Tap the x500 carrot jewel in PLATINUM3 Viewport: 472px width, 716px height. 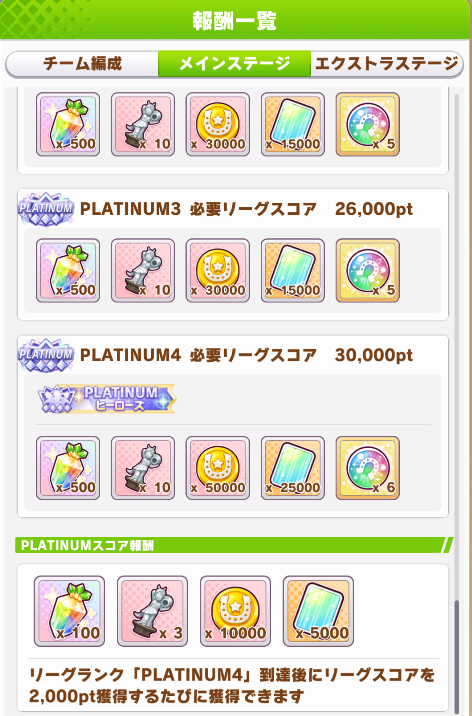pos(68,270)
